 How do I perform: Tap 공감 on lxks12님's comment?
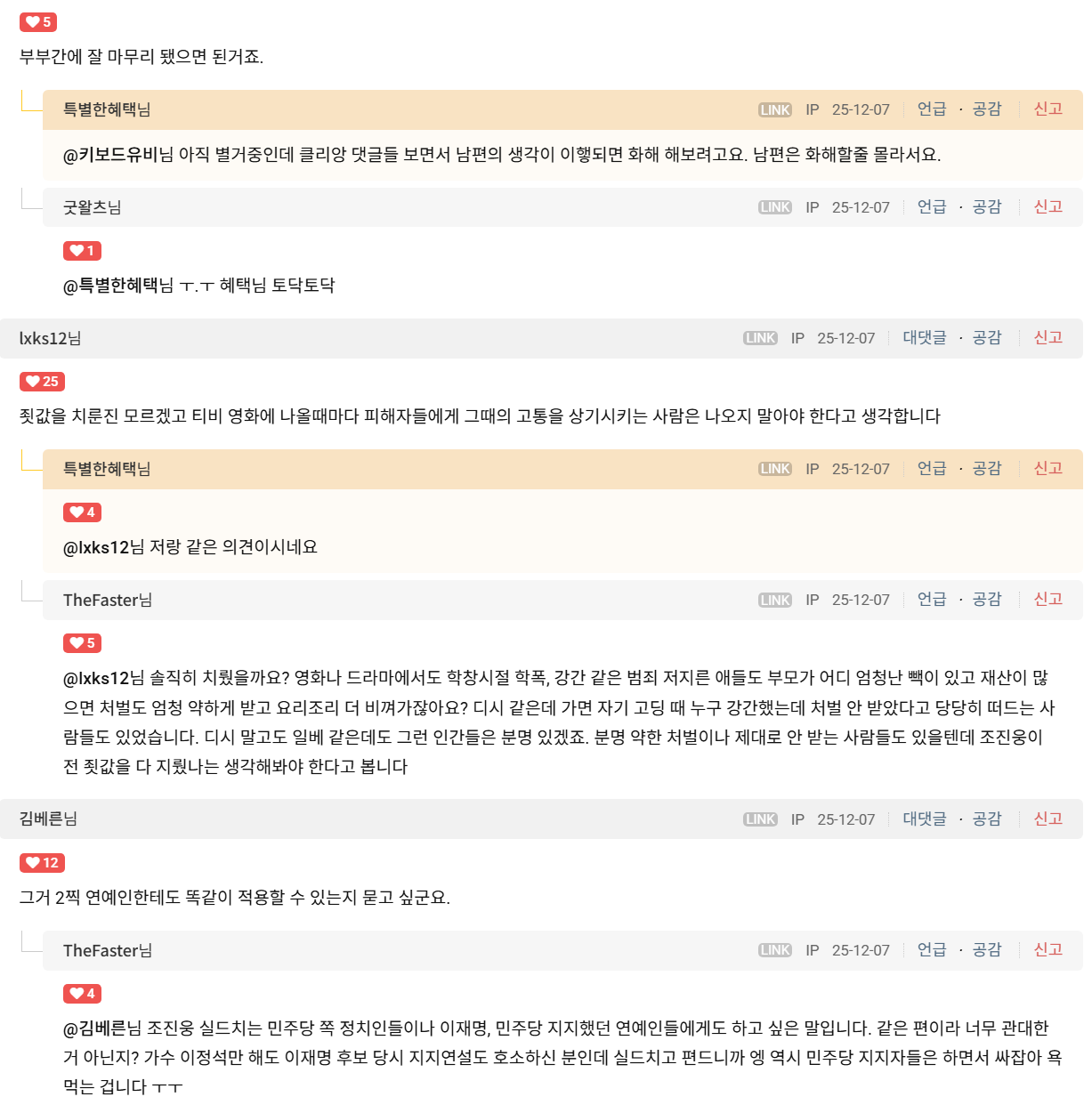click(x=986, y=337)
